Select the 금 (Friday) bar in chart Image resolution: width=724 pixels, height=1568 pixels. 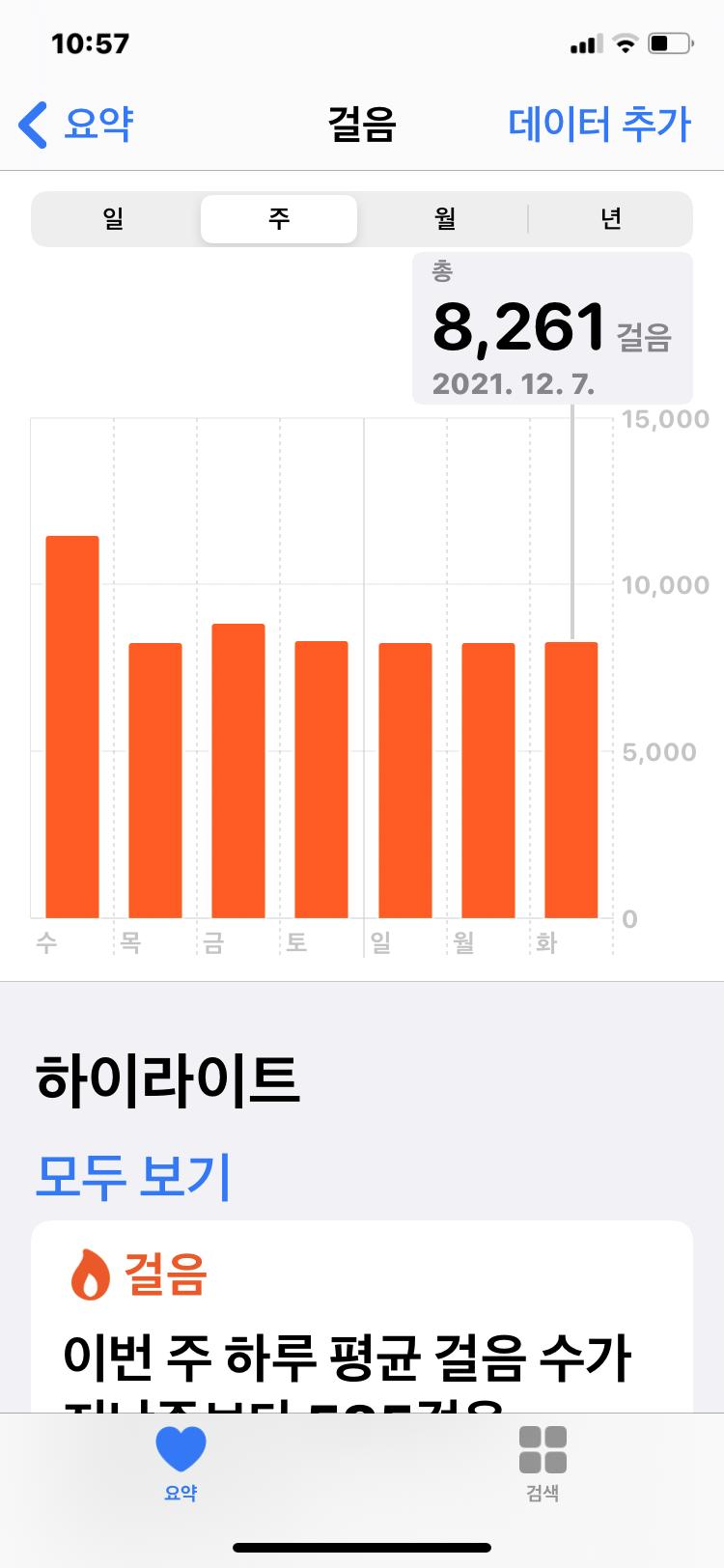(x=238, y=770)
